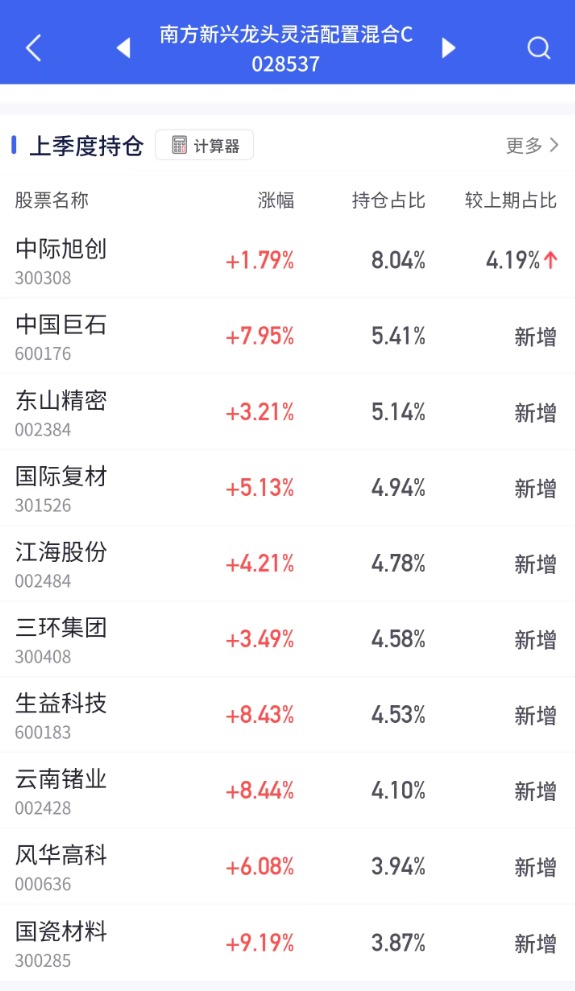575x991 pixels.
Task: Open the 中国巨石 stock row
Action: tap(288, 336)
